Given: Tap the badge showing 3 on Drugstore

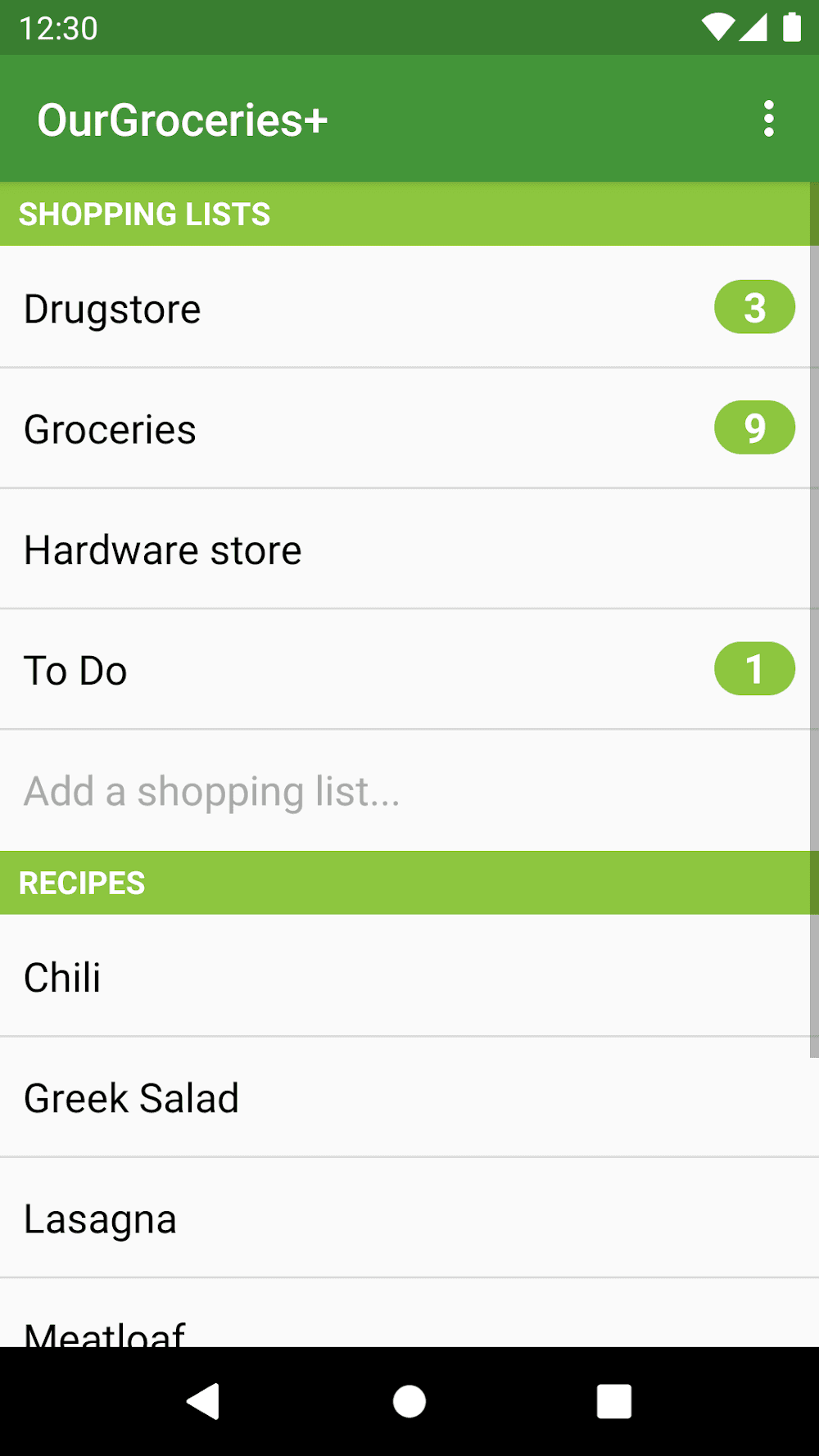Looking at the screenshot, I should tap(754, 307).
